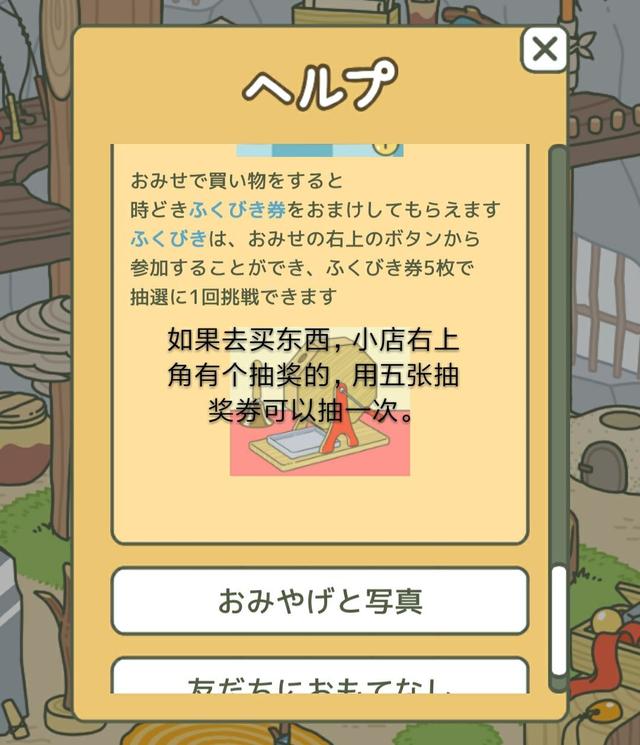Close the ヘルプ help dialog

544,49
